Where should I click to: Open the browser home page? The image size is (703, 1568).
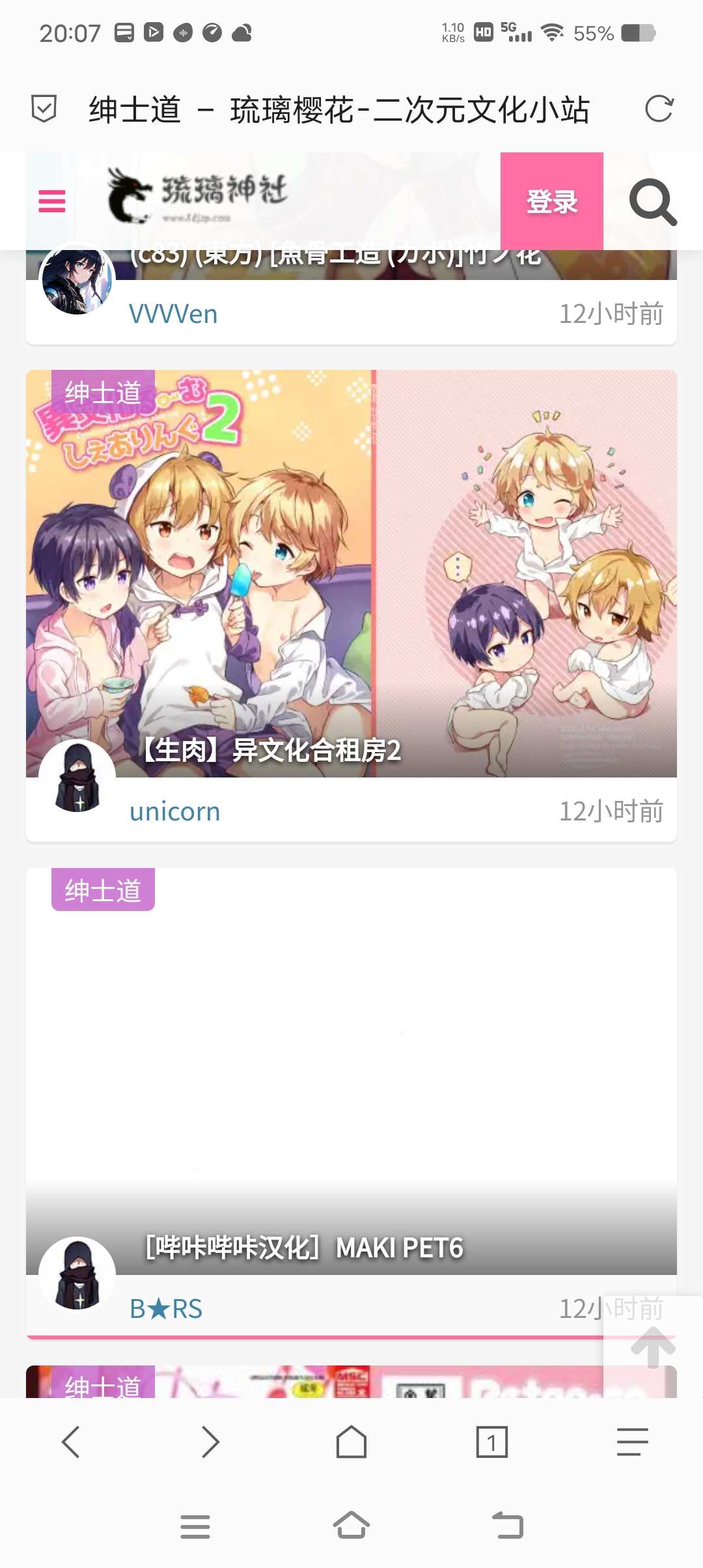click(x=351, y=1442)
